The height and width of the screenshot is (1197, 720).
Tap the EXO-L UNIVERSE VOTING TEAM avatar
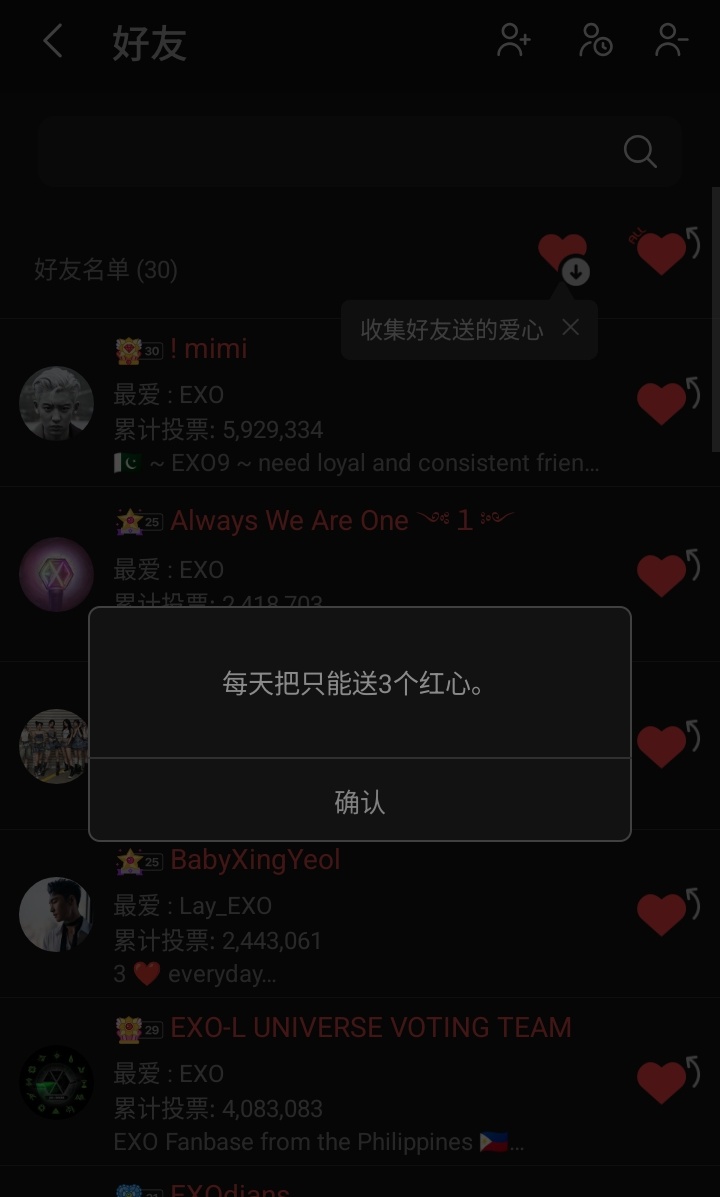tap(56, 1081)
